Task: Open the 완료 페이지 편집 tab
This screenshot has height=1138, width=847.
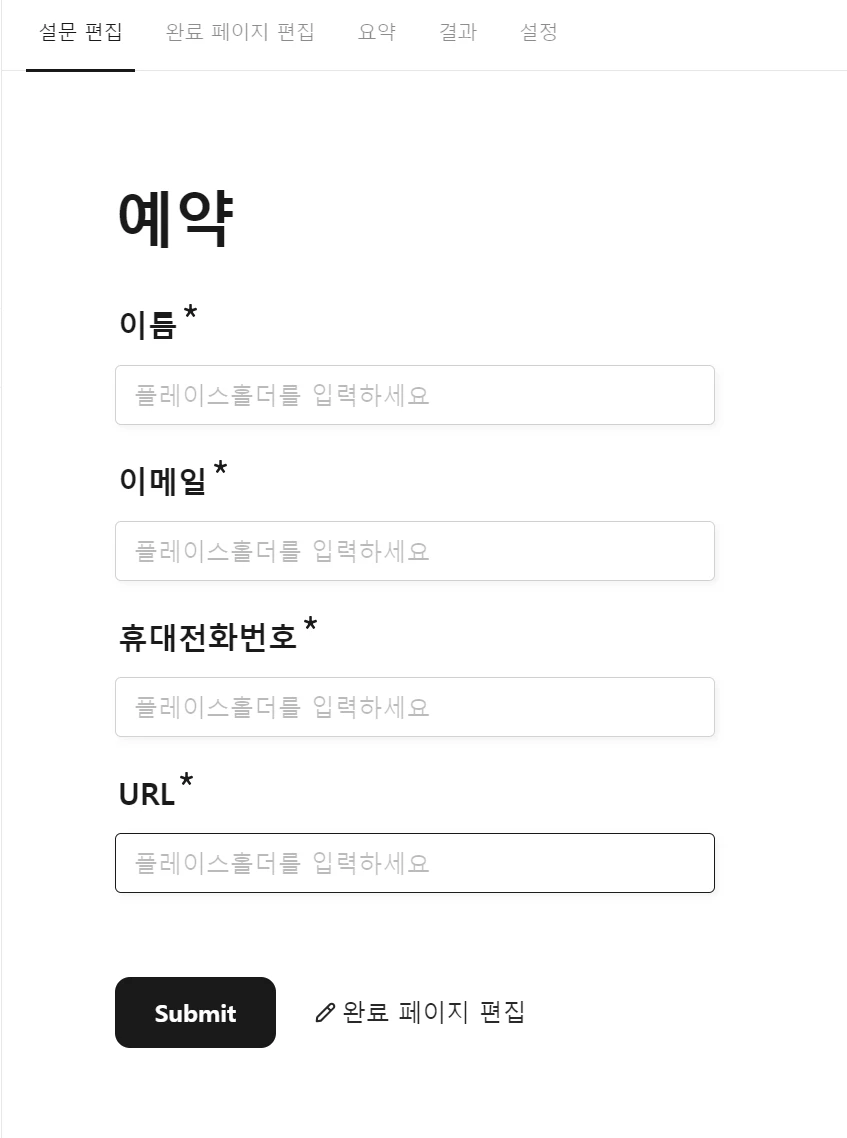Action: pos(240,33)
